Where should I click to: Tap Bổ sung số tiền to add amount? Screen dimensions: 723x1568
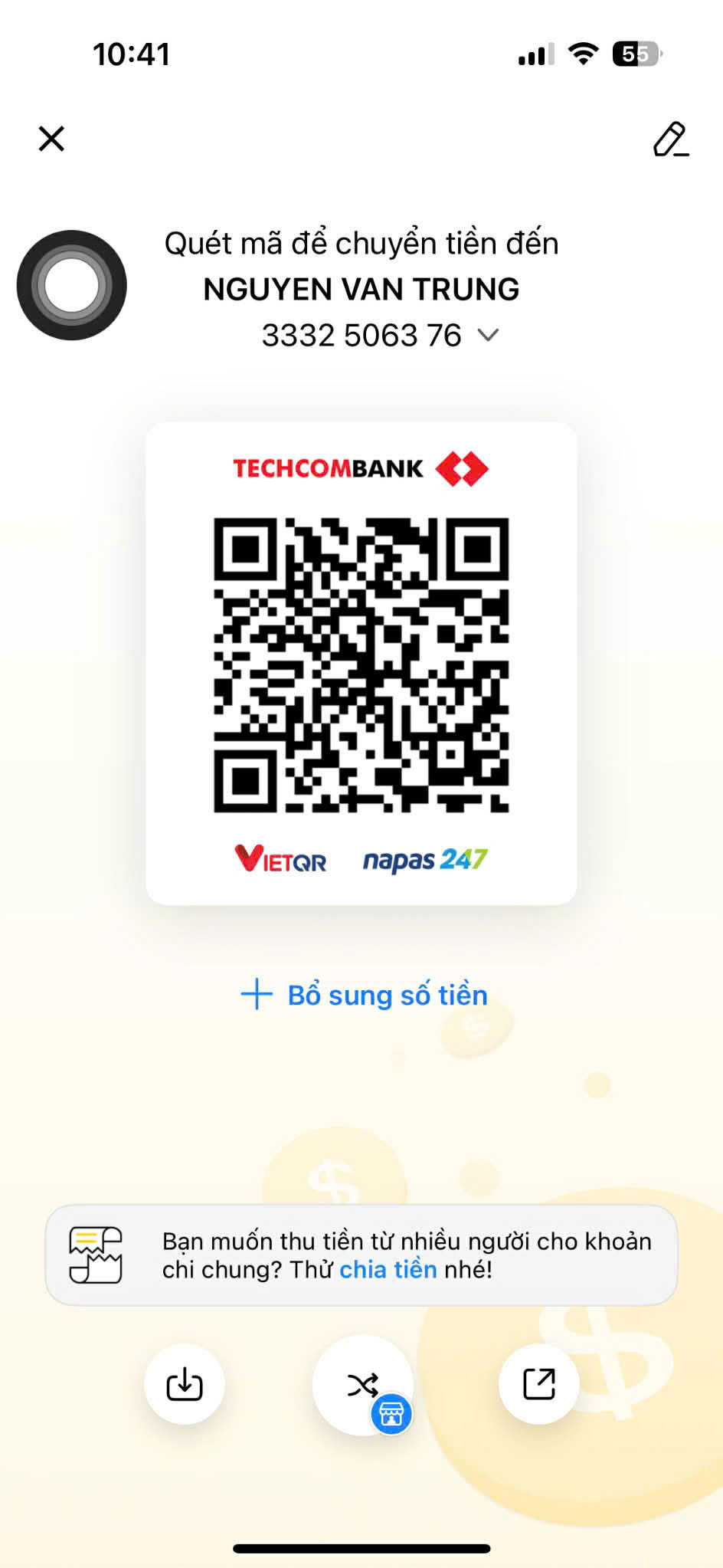(365, 995)
